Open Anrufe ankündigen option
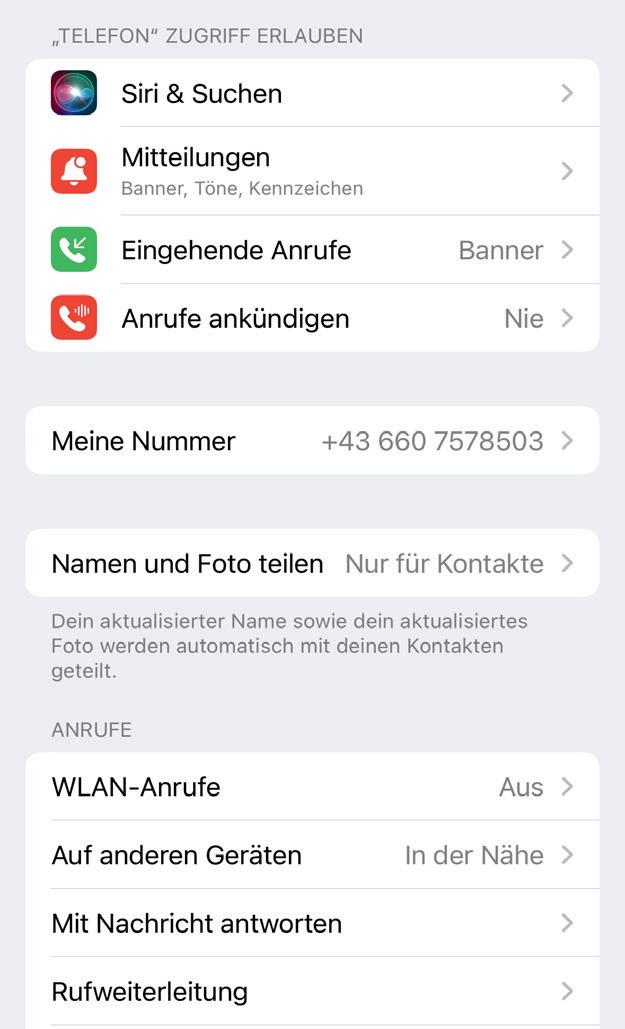The width and height of the screenshot is (625, 1029). tap(312, 318)
